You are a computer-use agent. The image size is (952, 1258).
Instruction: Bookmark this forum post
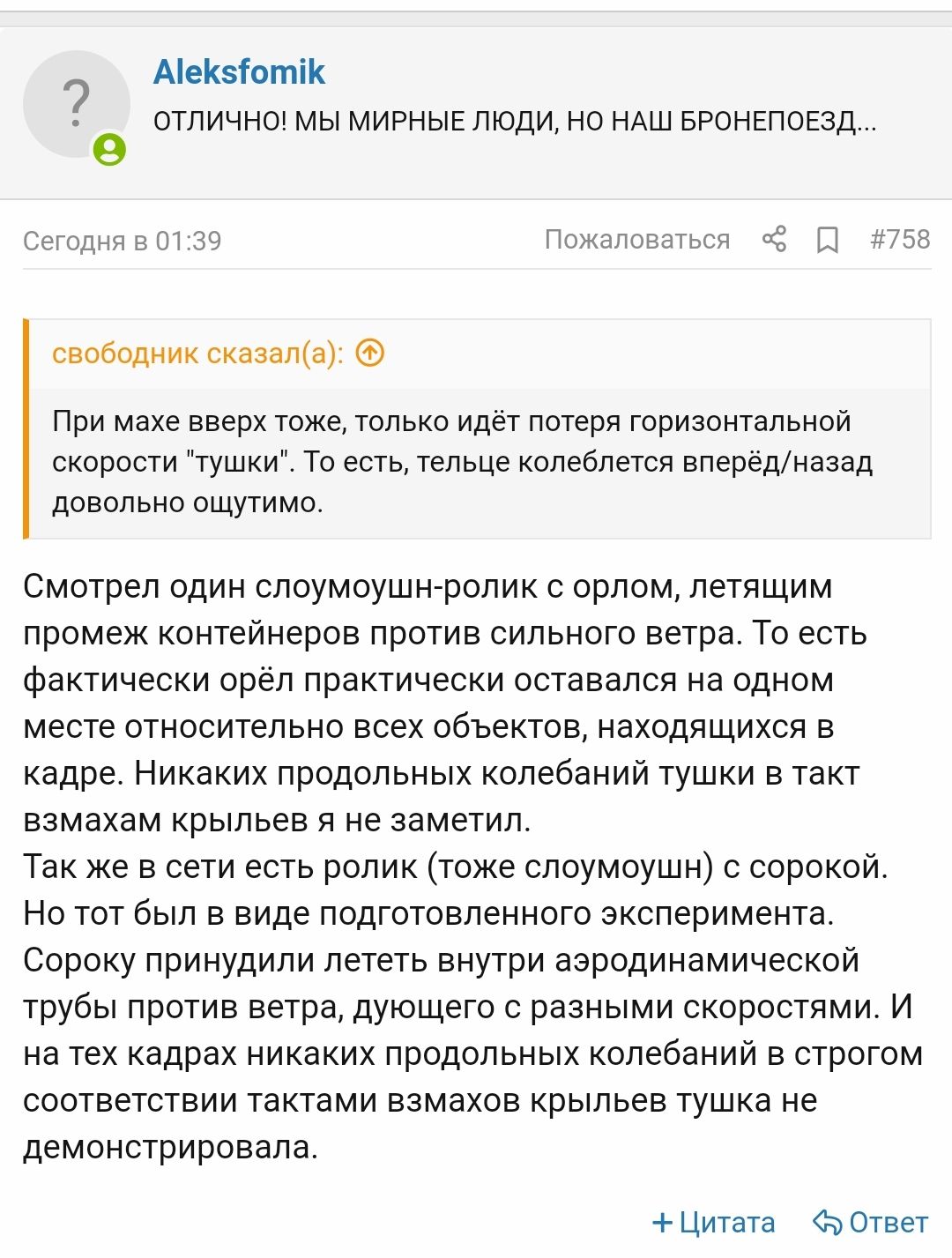(827, 240)
